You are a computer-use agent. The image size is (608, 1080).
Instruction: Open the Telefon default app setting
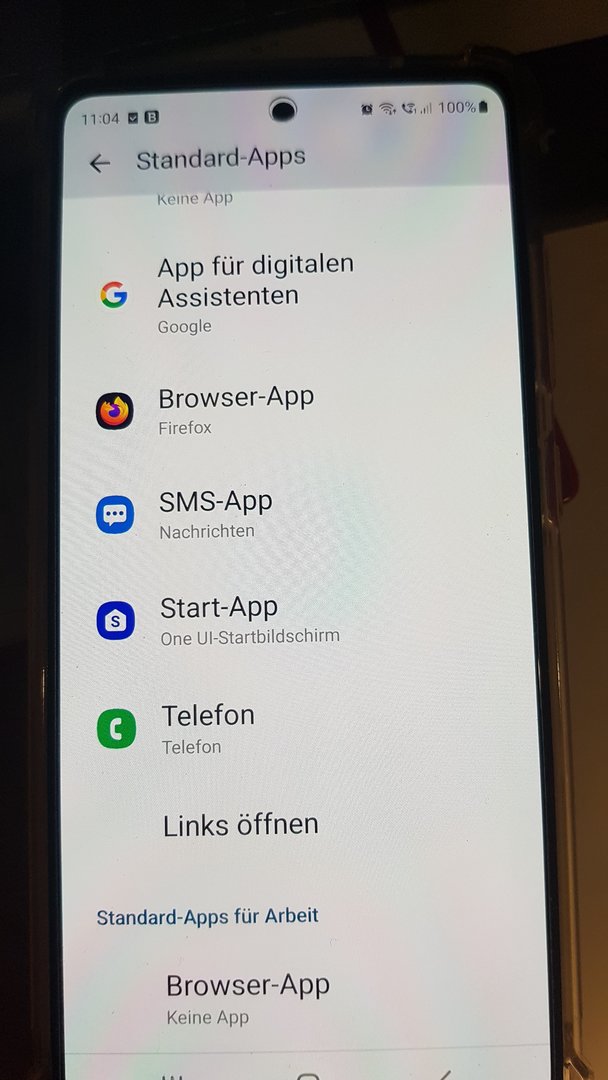coord(208,728)
